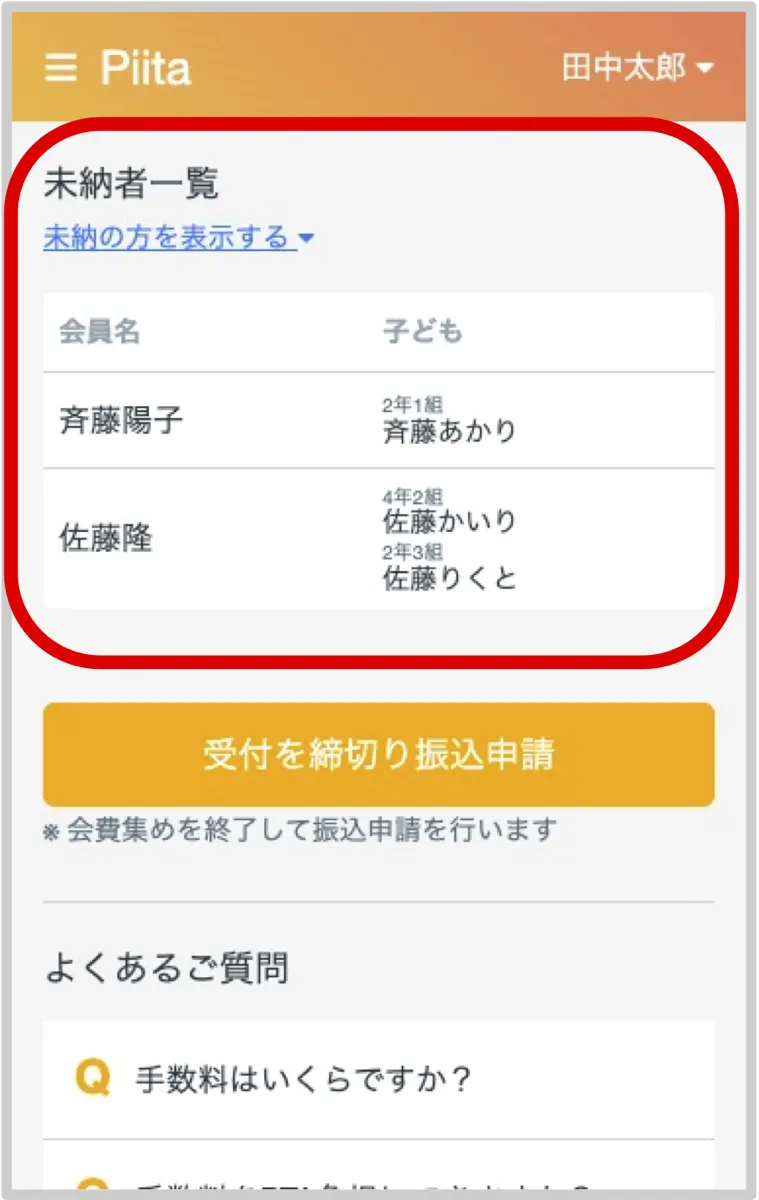Open the hamburger menu next to Piita

click(x=61, y=68)
